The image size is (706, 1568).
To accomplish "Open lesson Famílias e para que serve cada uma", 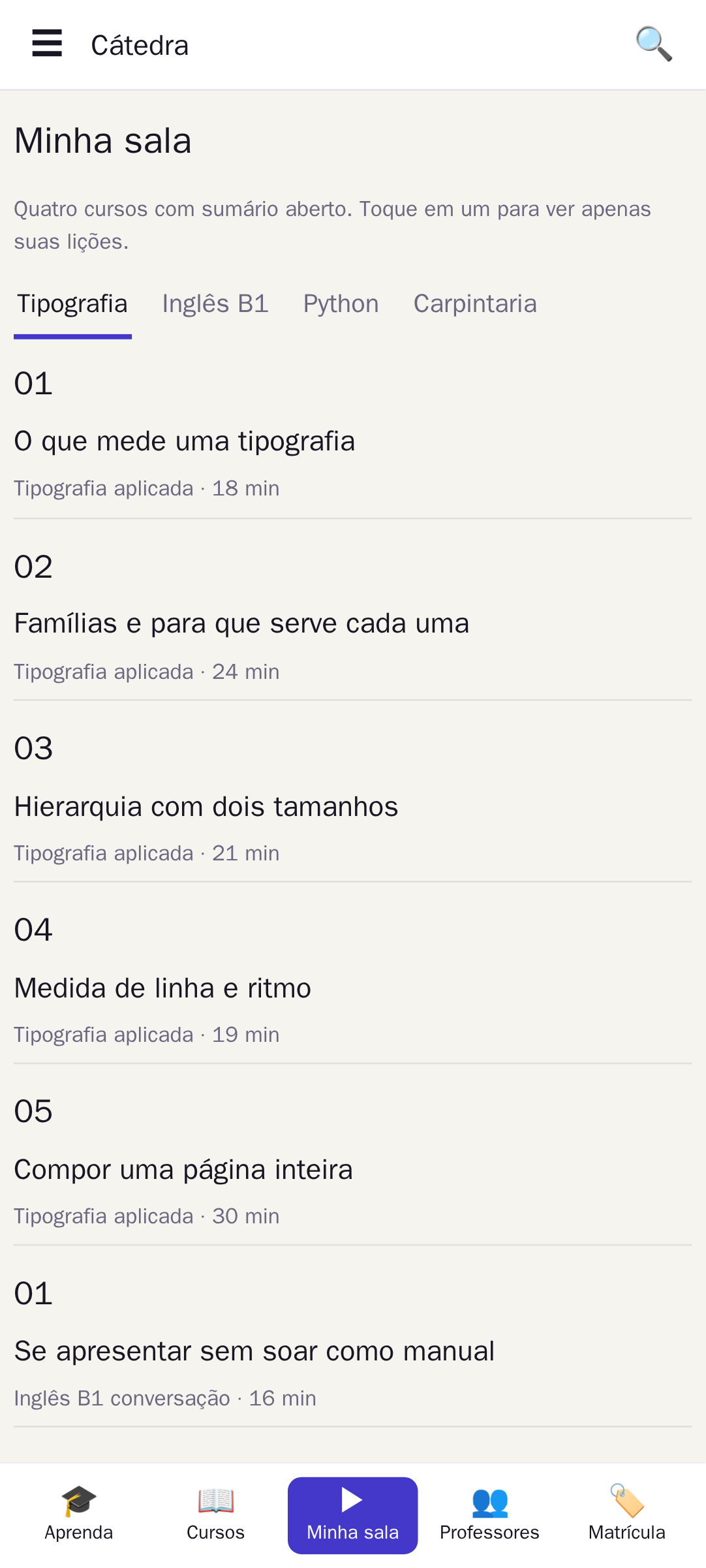I will [x=353, y=617].
